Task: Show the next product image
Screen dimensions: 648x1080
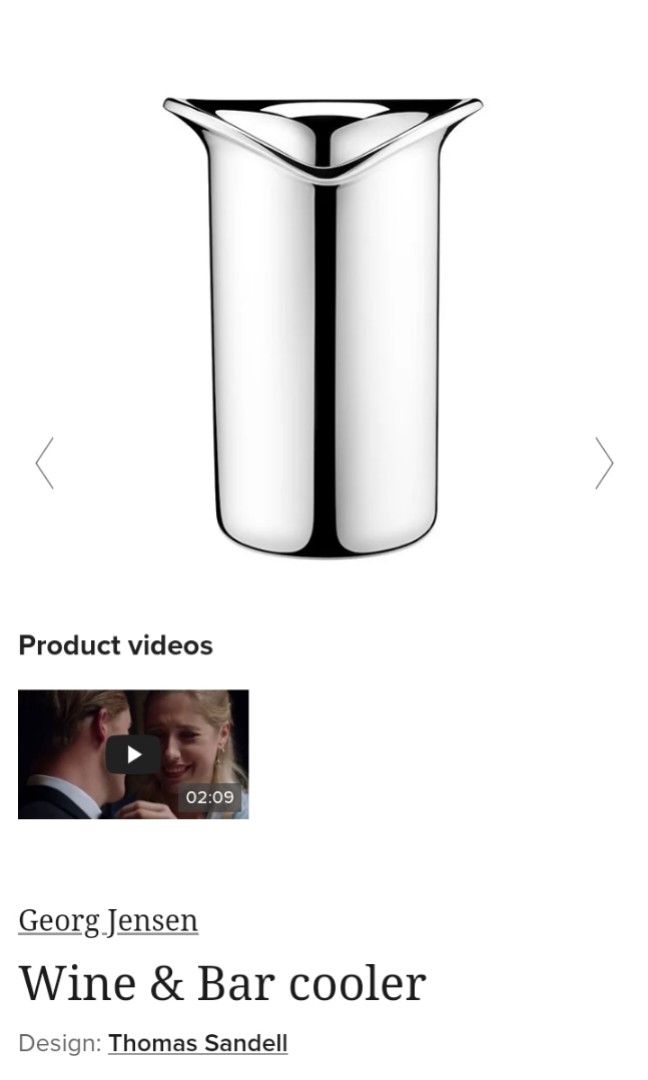Action: point(604,463)
